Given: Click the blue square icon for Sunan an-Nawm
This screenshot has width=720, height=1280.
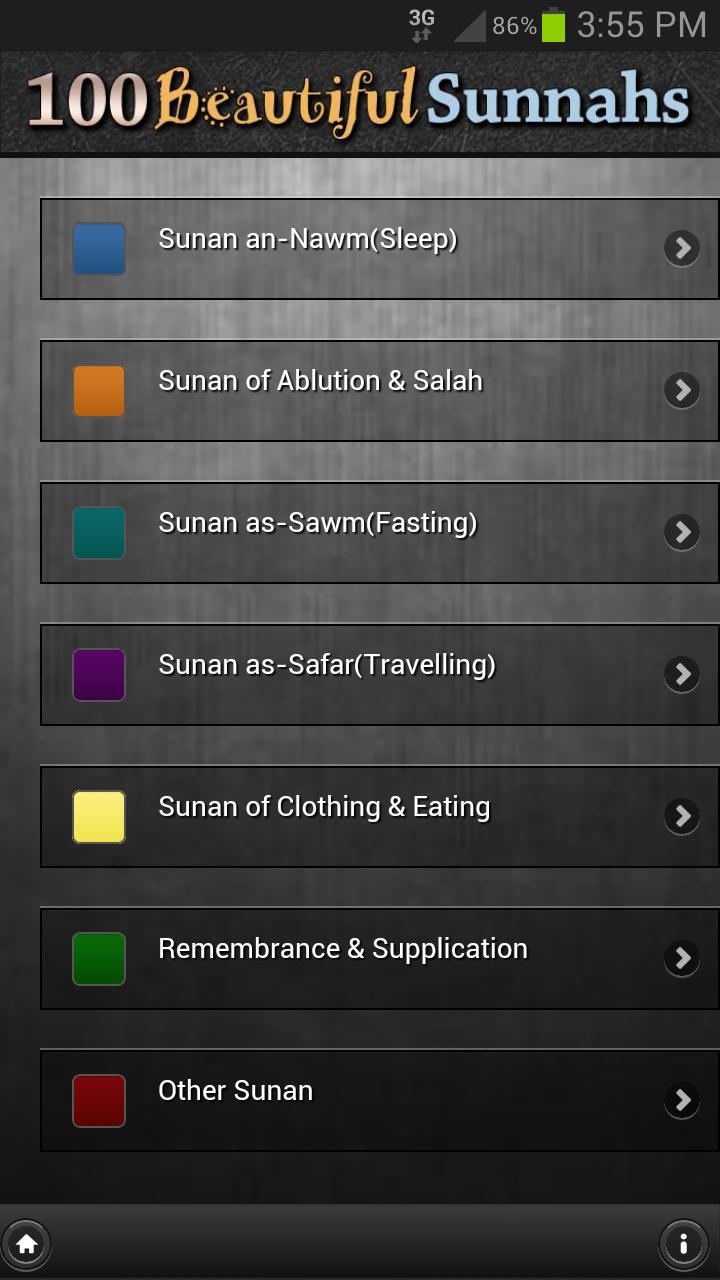Looking at the screenshot, I should (98, 249).
